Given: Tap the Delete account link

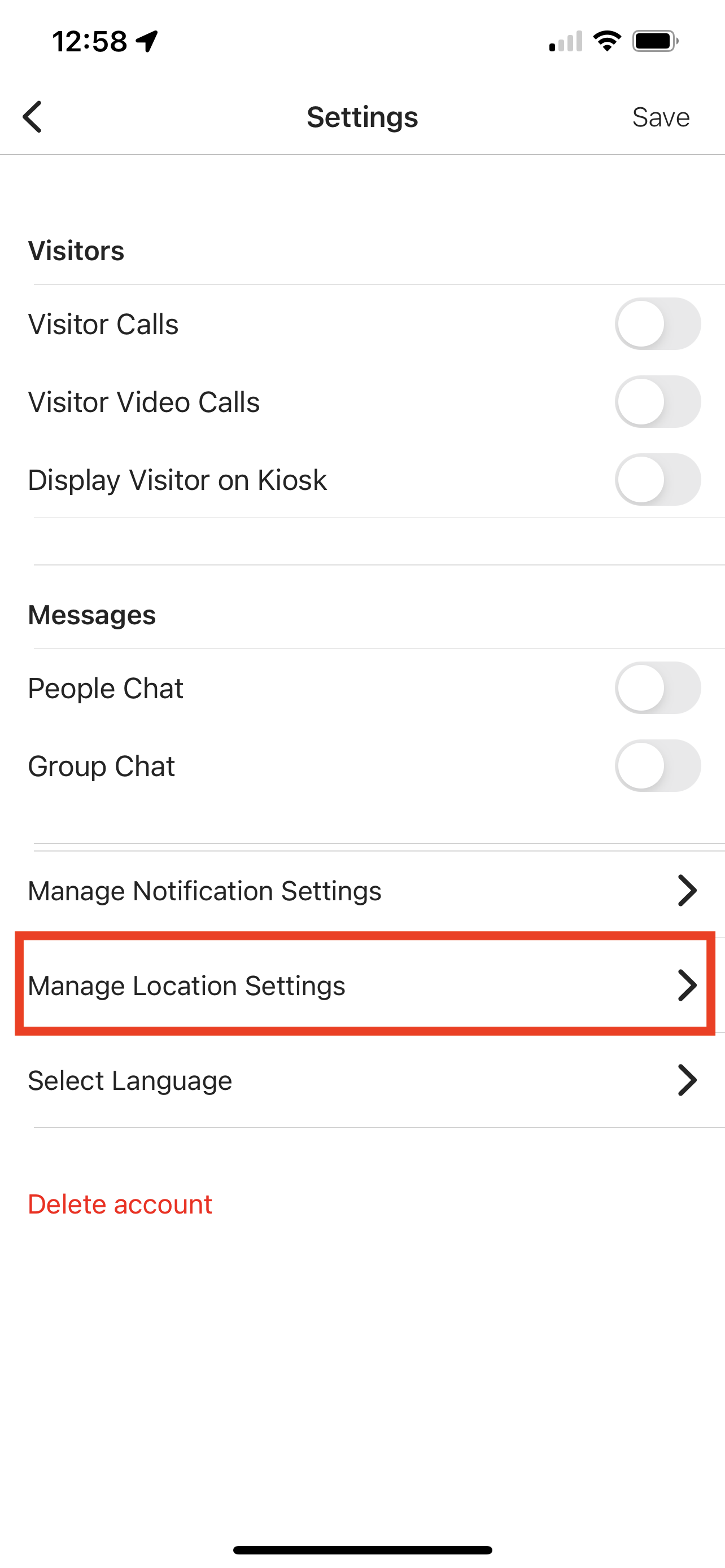Looking at the screenshot, I should point(120,1204).
